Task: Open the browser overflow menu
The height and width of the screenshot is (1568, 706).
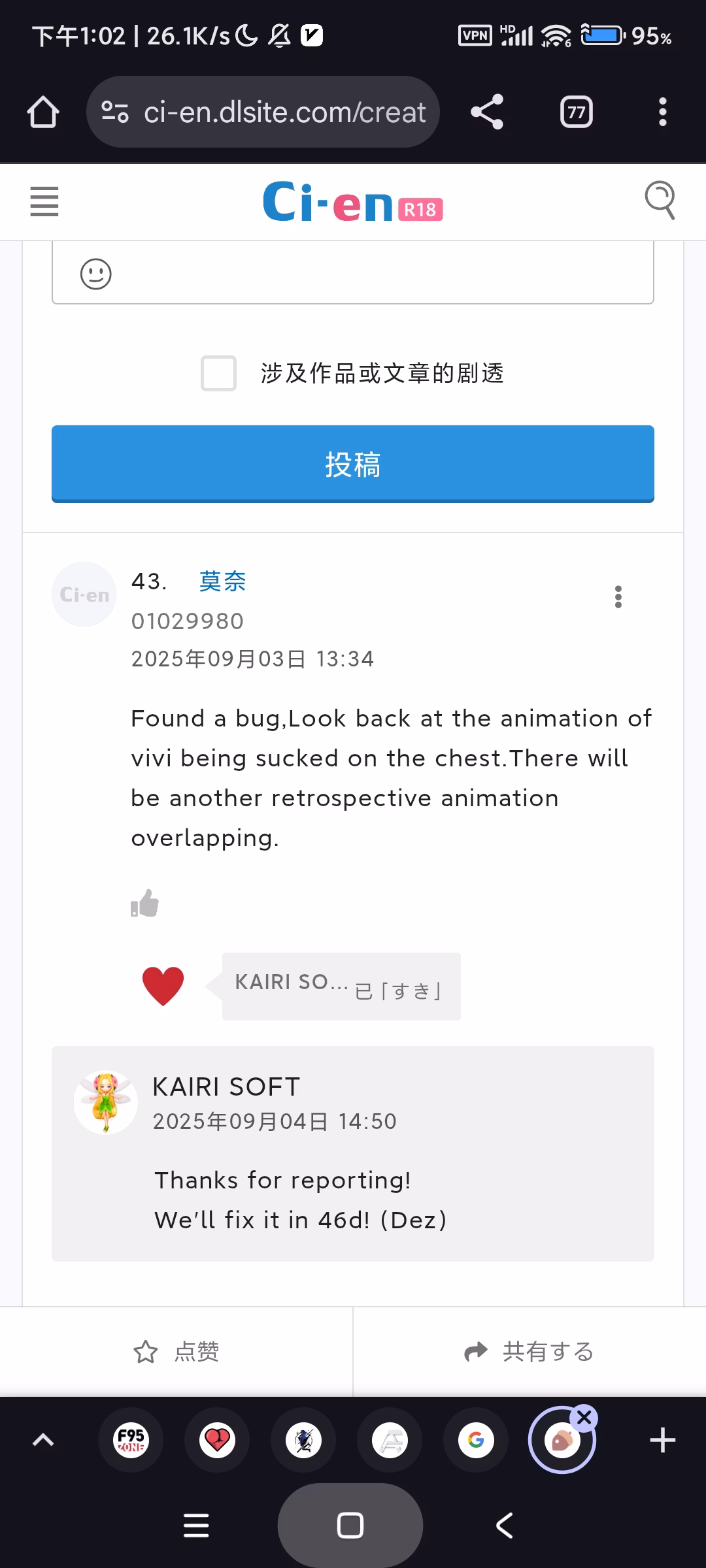Action: [x=663, y=112]
